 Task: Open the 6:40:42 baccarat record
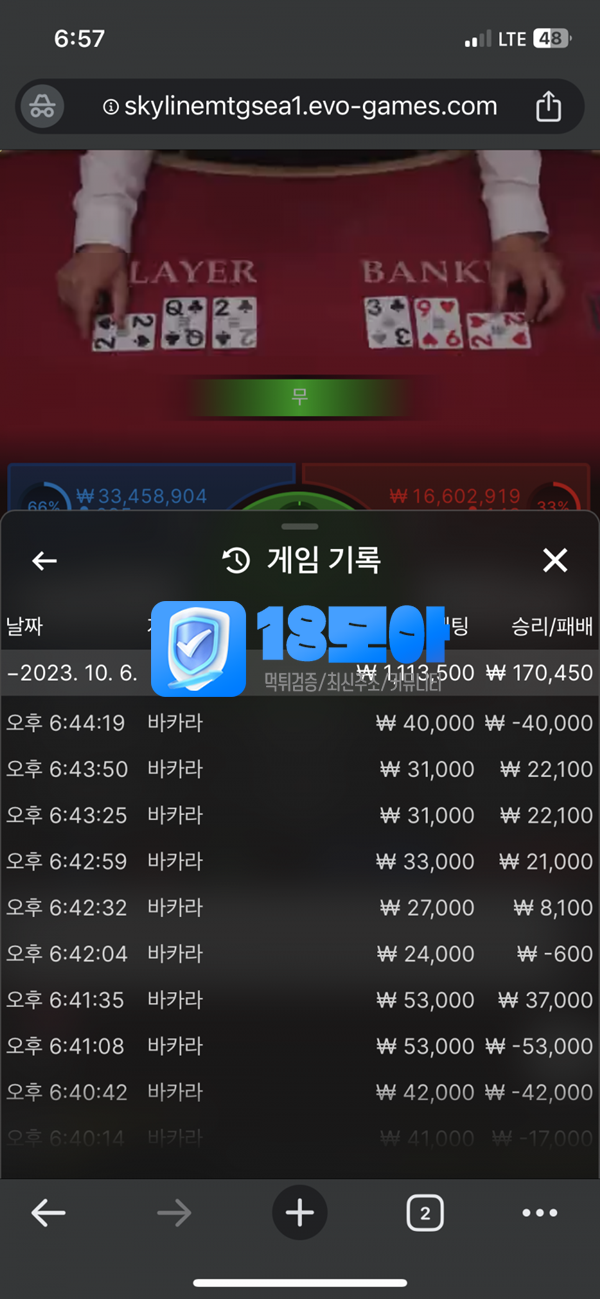(300, 1092)
